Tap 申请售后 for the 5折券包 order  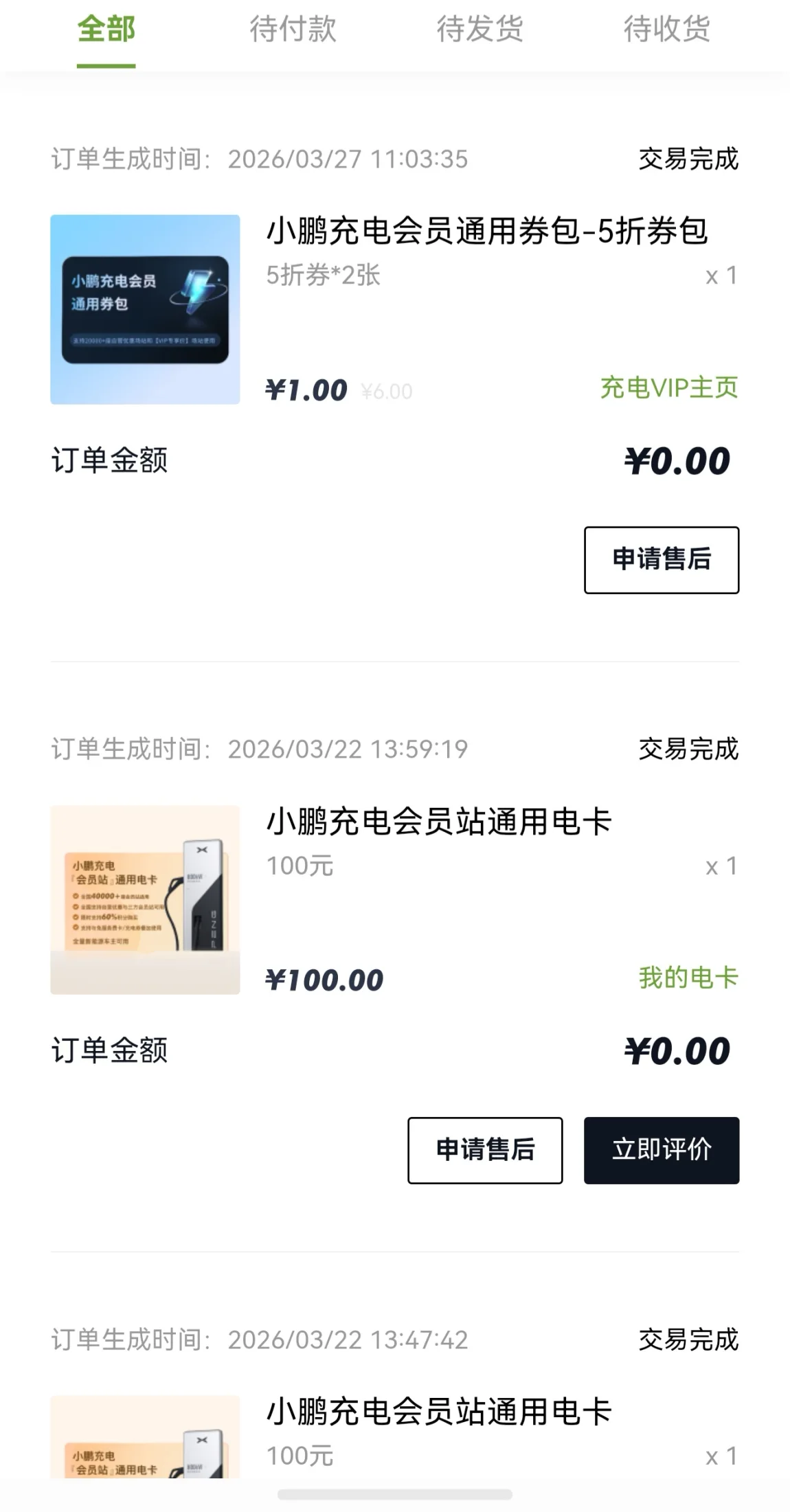pos(661,560)
